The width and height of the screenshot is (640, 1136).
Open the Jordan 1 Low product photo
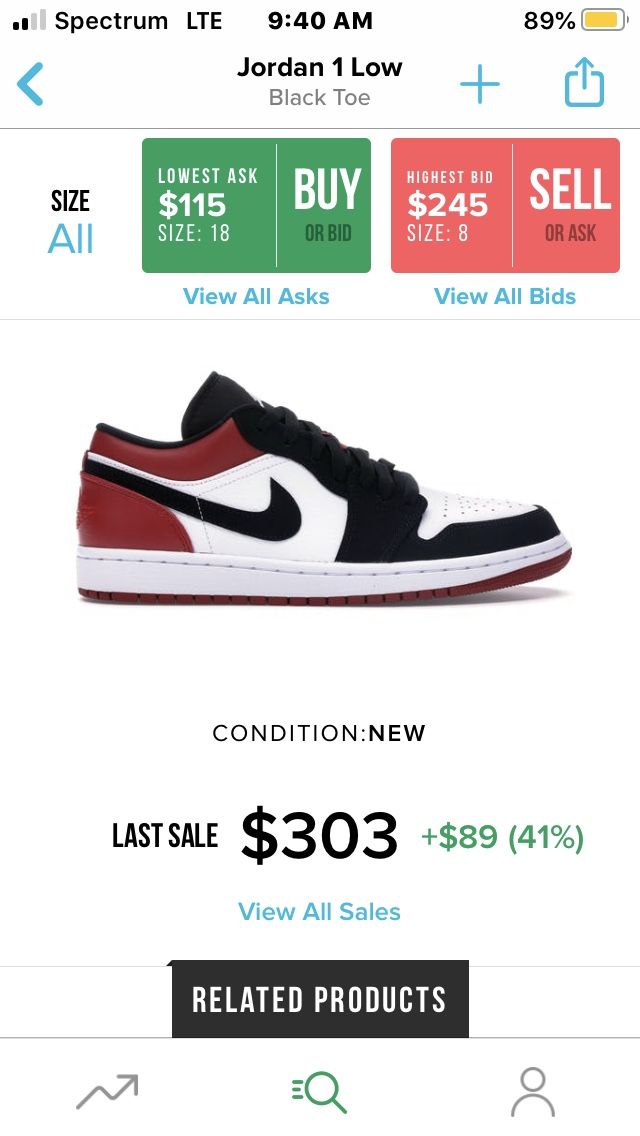tap(322, 490)
